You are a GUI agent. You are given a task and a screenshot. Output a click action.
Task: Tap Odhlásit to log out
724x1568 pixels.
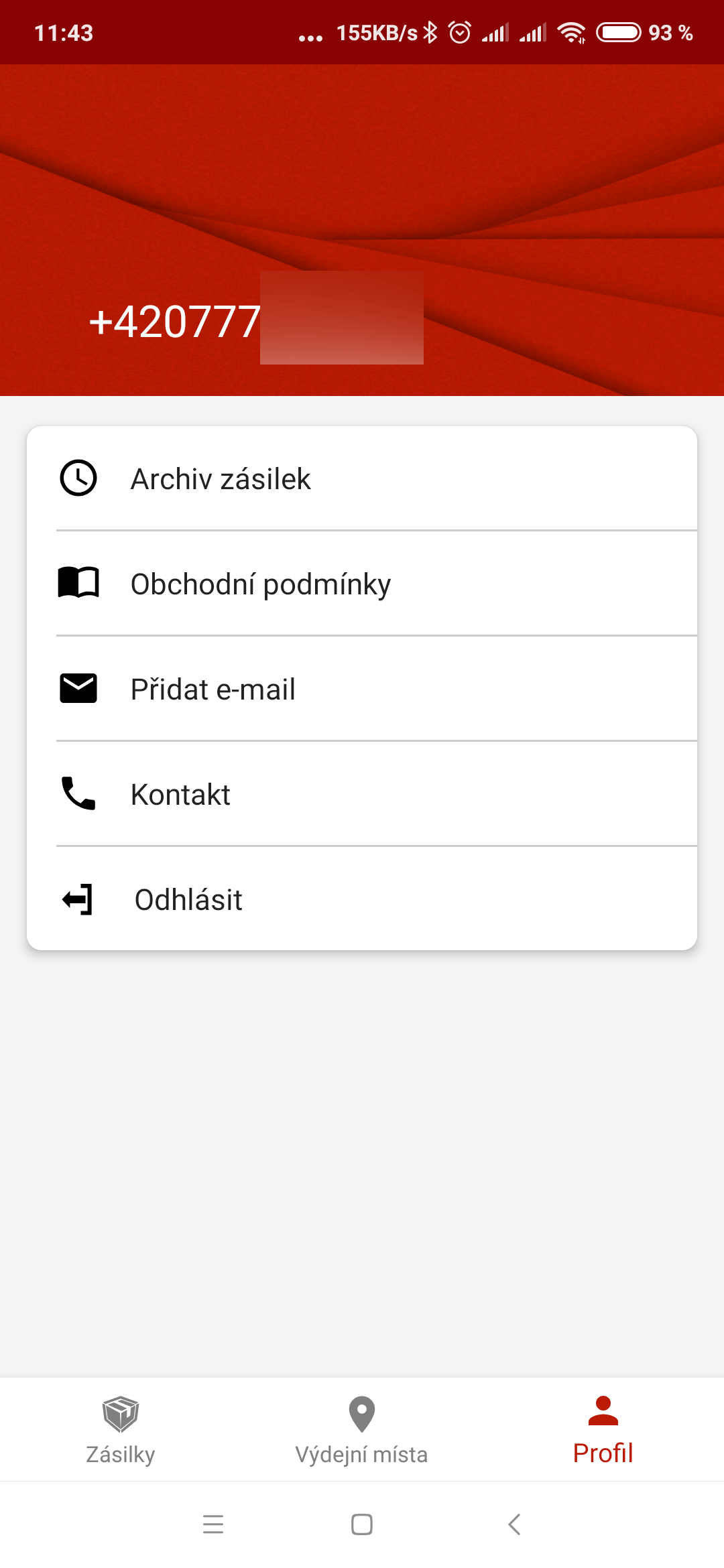(362, 899)
